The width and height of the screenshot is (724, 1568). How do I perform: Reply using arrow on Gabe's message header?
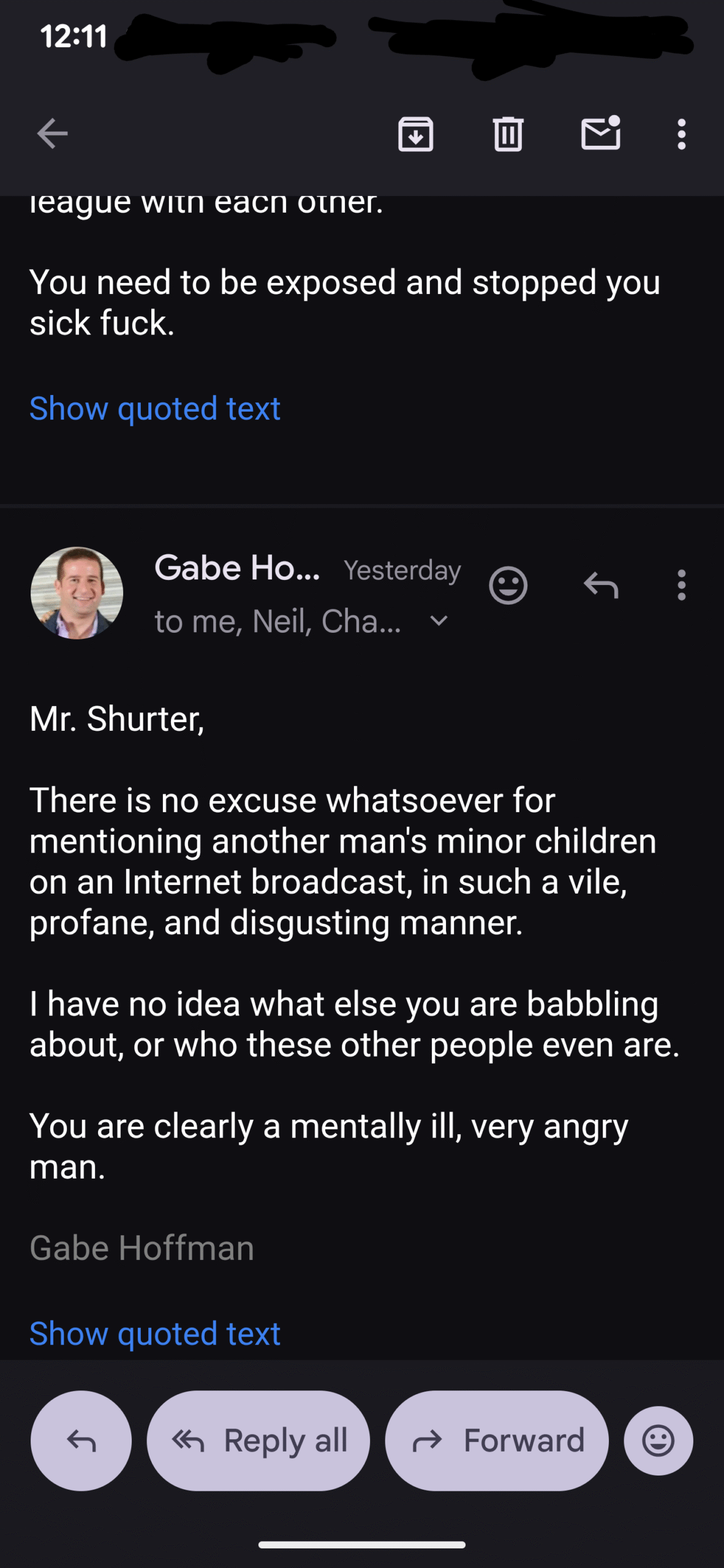pyautogui.click(x=601, y=586)
